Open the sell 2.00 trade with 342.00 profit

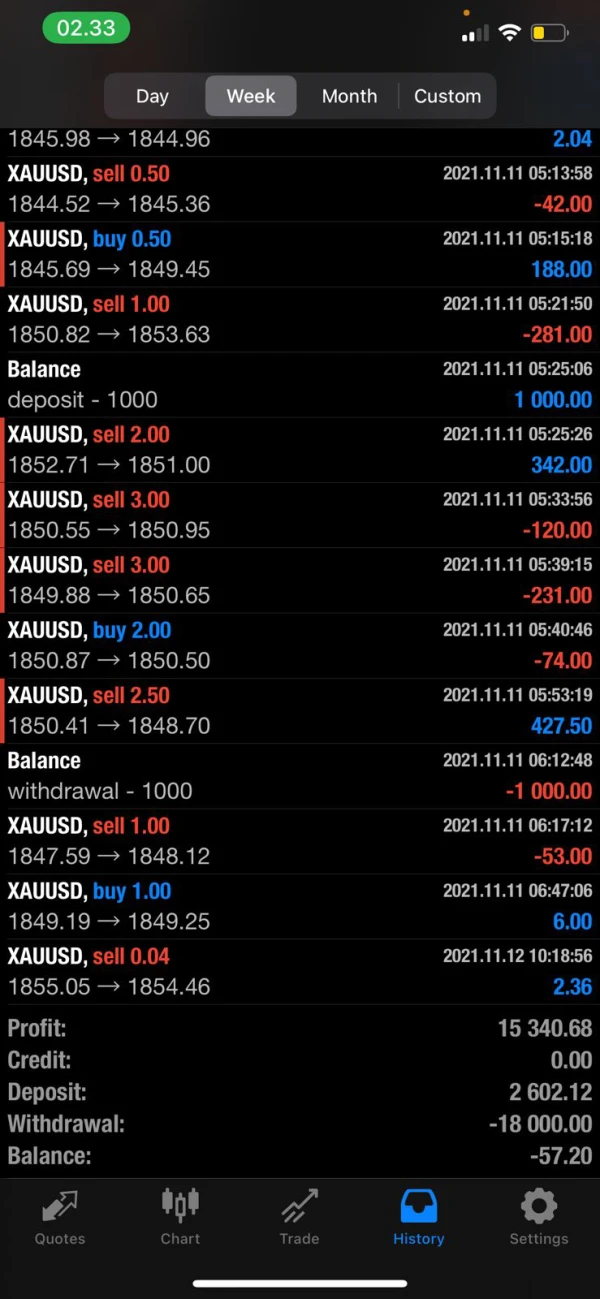point(300,450)
